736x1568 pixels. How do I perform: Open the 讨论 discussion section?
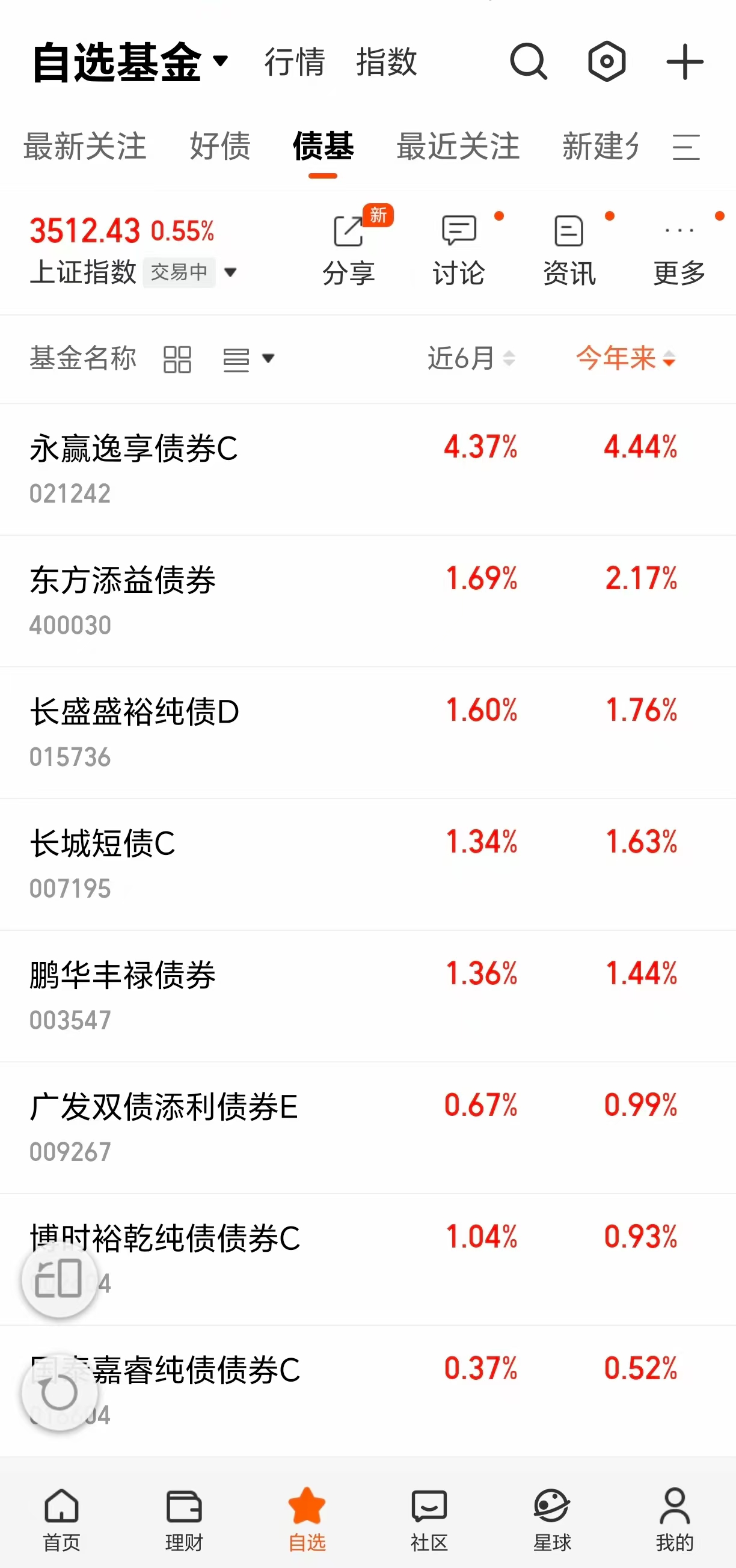coord(458,251)
